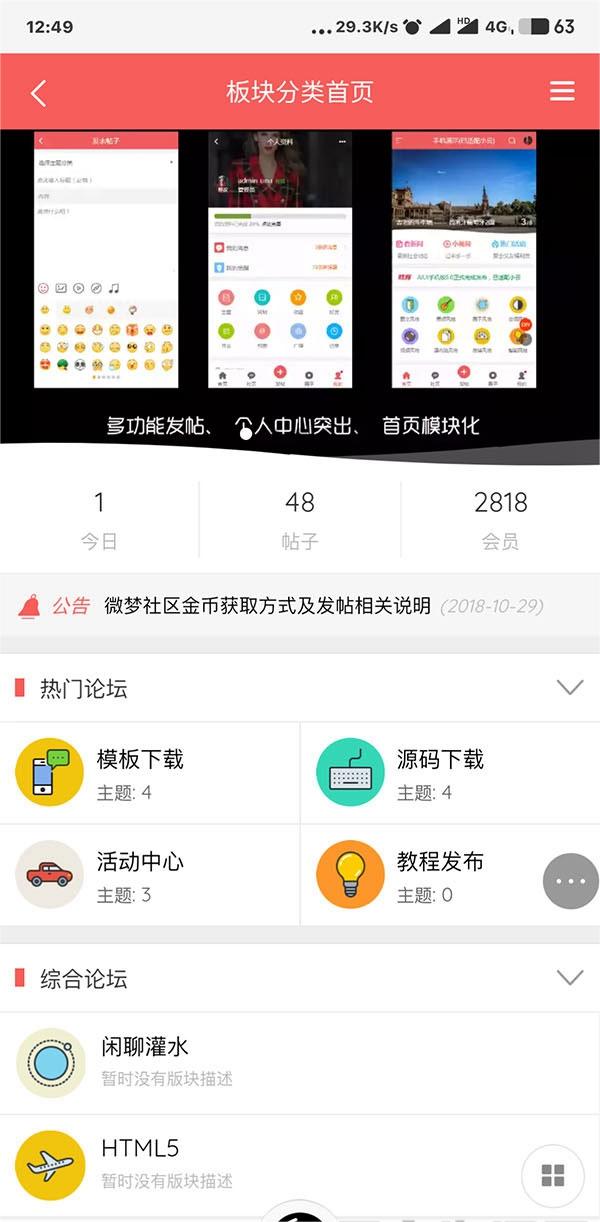Image resolution: width=600 pixels, height=1222 pixels.
Task: Tap the floating grid button
Action: pos(552,1176)
